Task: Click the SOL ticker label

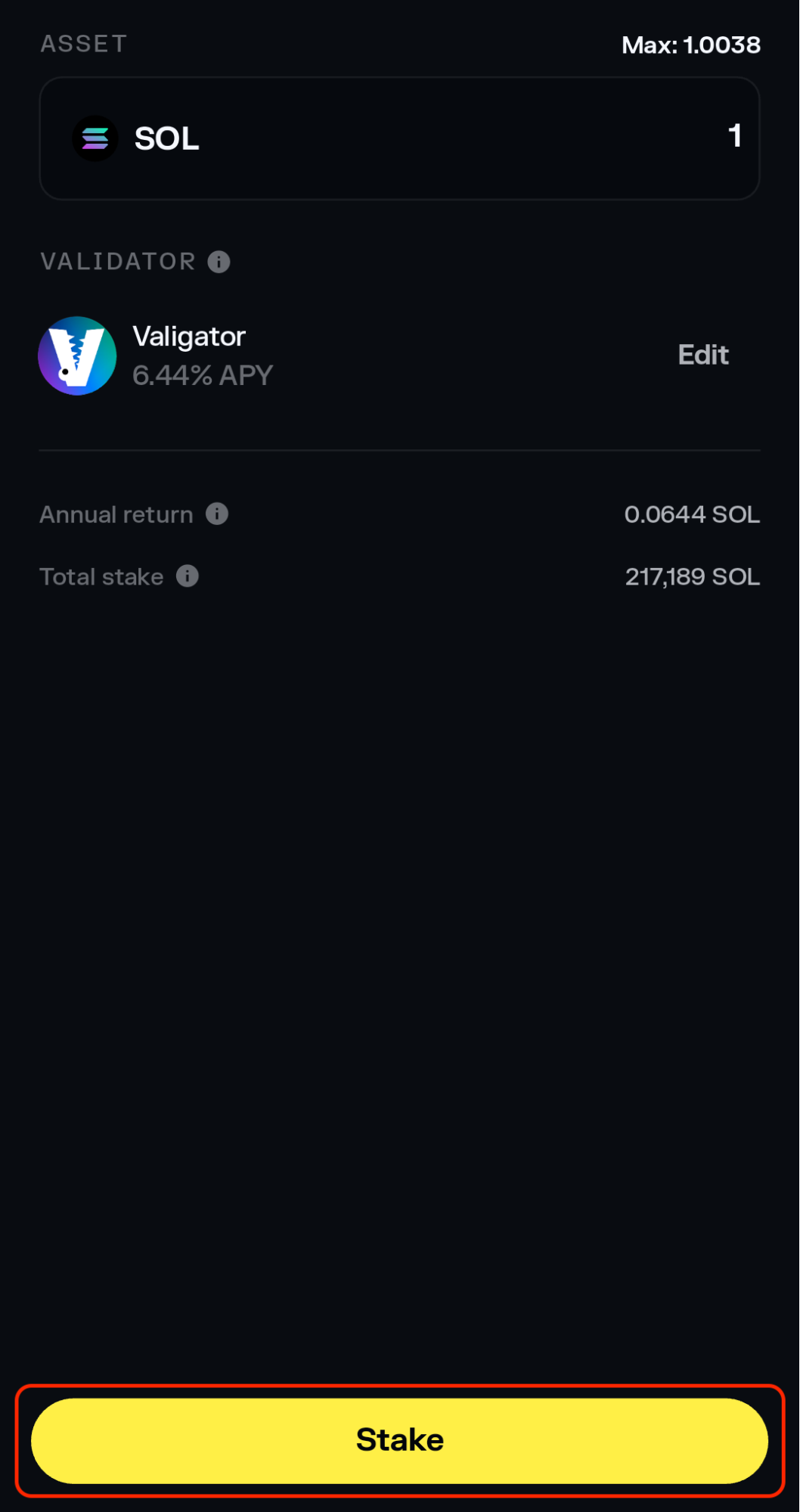Action: (166, 138)
